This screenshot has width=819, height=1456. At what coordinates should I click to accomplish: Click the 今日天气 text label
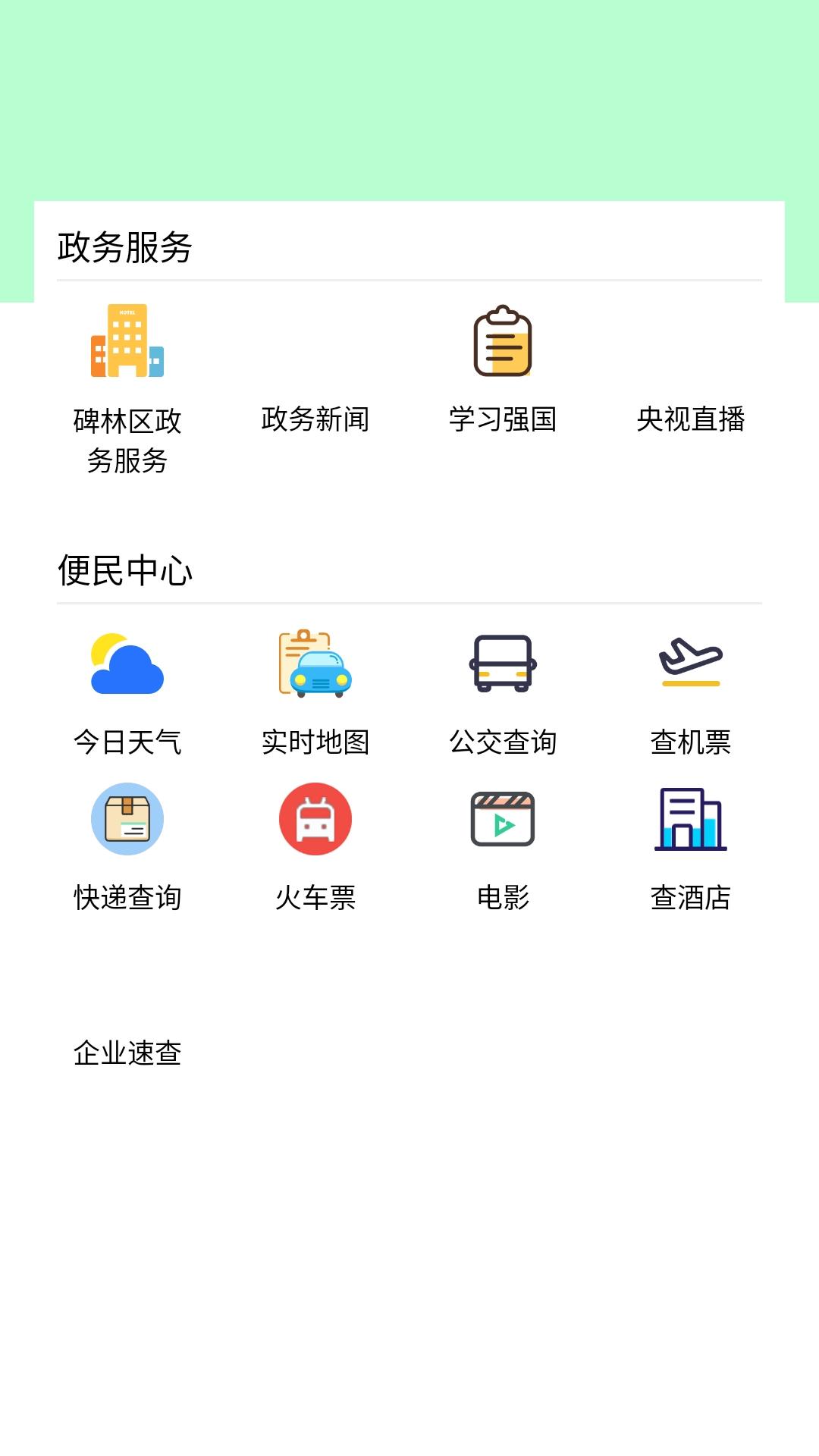coord(127,744)
